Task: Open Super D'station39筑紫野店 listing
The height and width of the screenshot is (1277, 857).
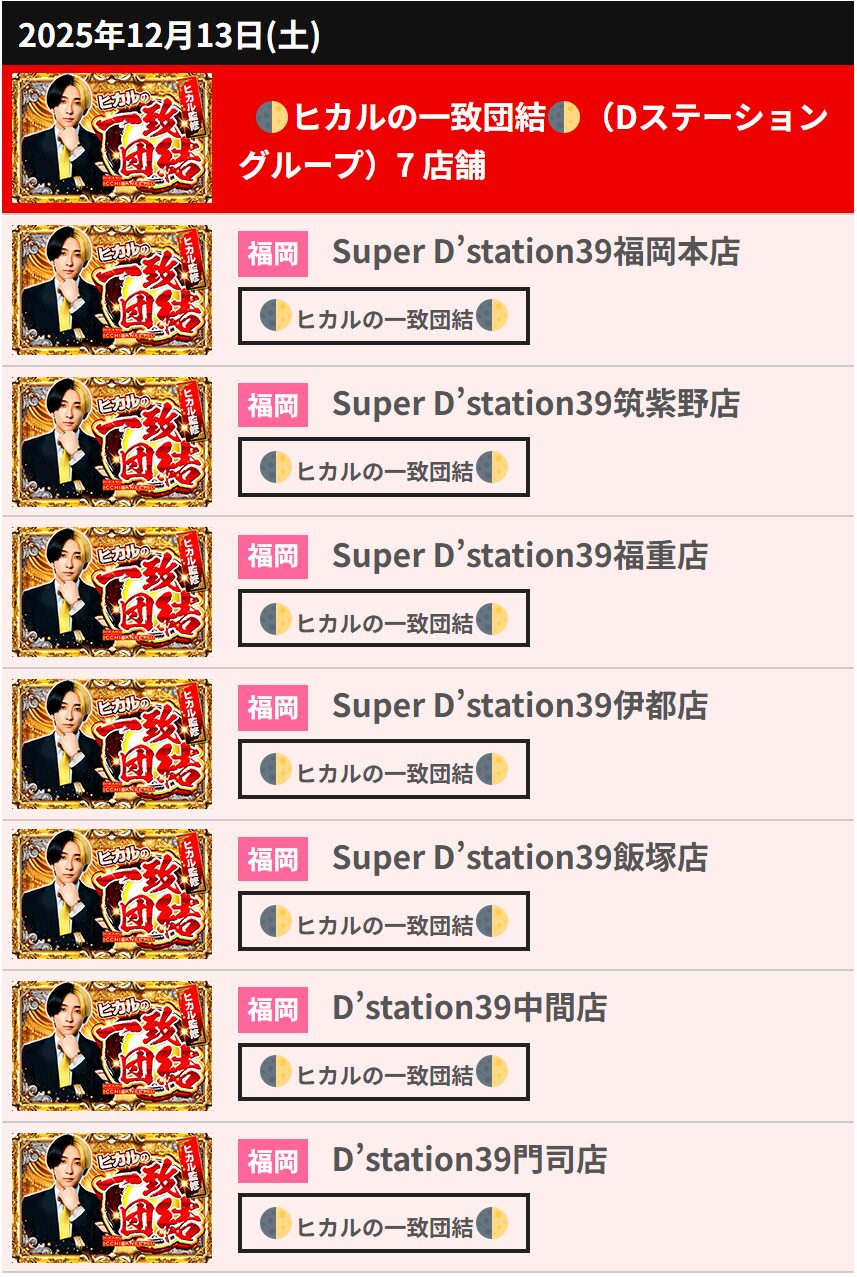Action: tap(535, 404)
